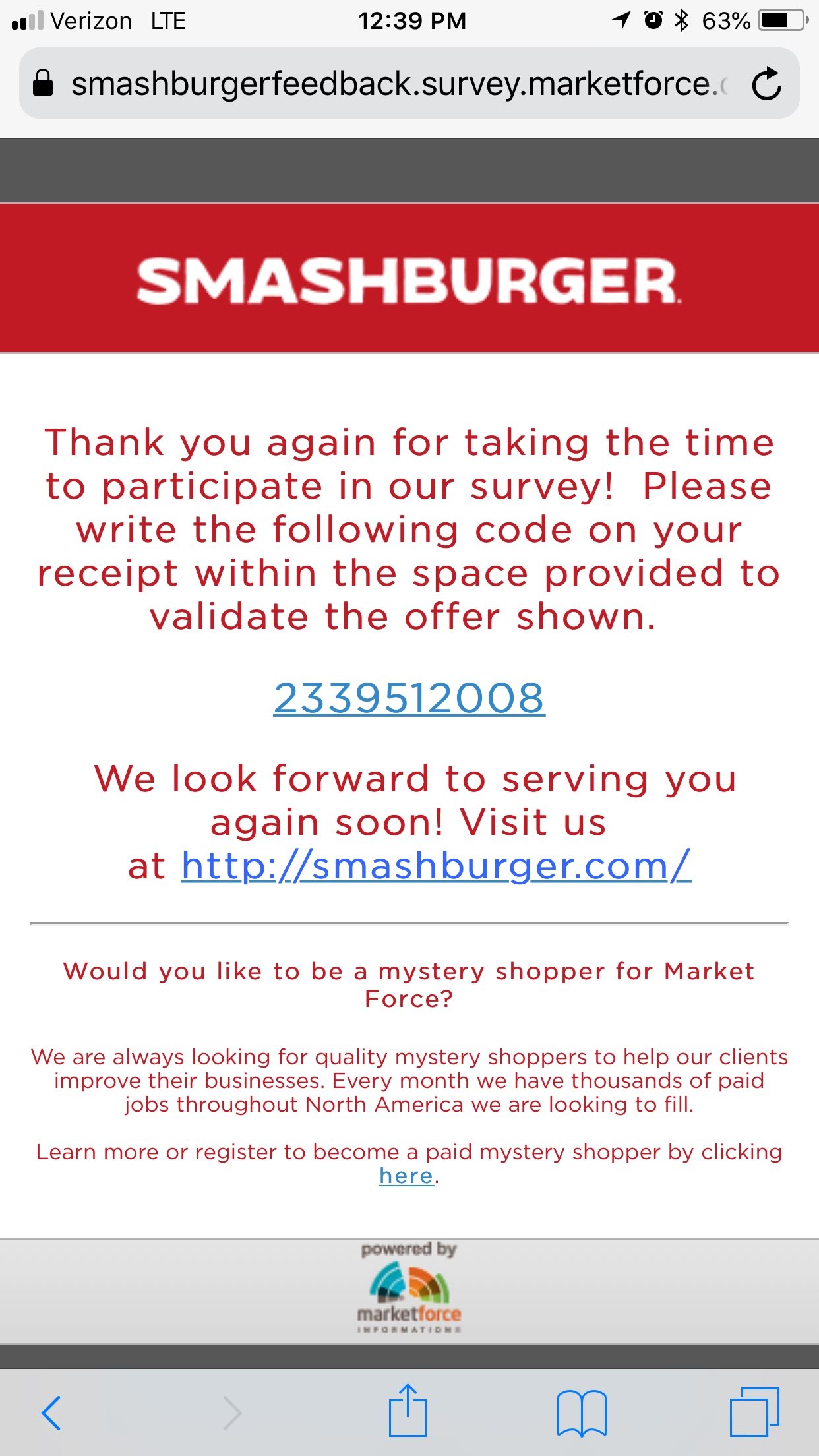Viewport: 819px width, 1456px height.
Task: Go back to the previous page
Action: pyautogui.click(x=51, y=1412)
